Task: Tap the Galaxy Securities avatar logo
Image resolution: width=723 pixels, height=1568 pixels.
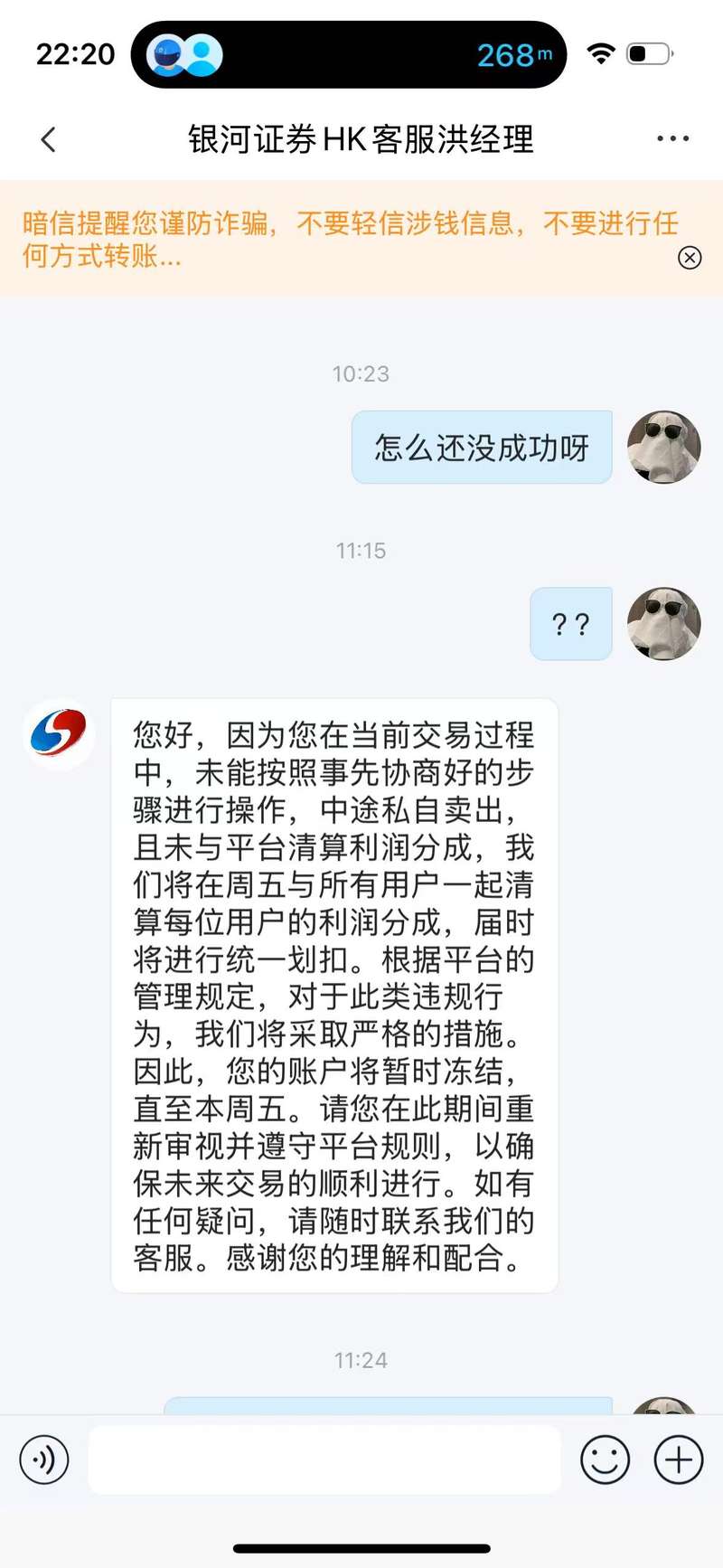Action: 59,734
